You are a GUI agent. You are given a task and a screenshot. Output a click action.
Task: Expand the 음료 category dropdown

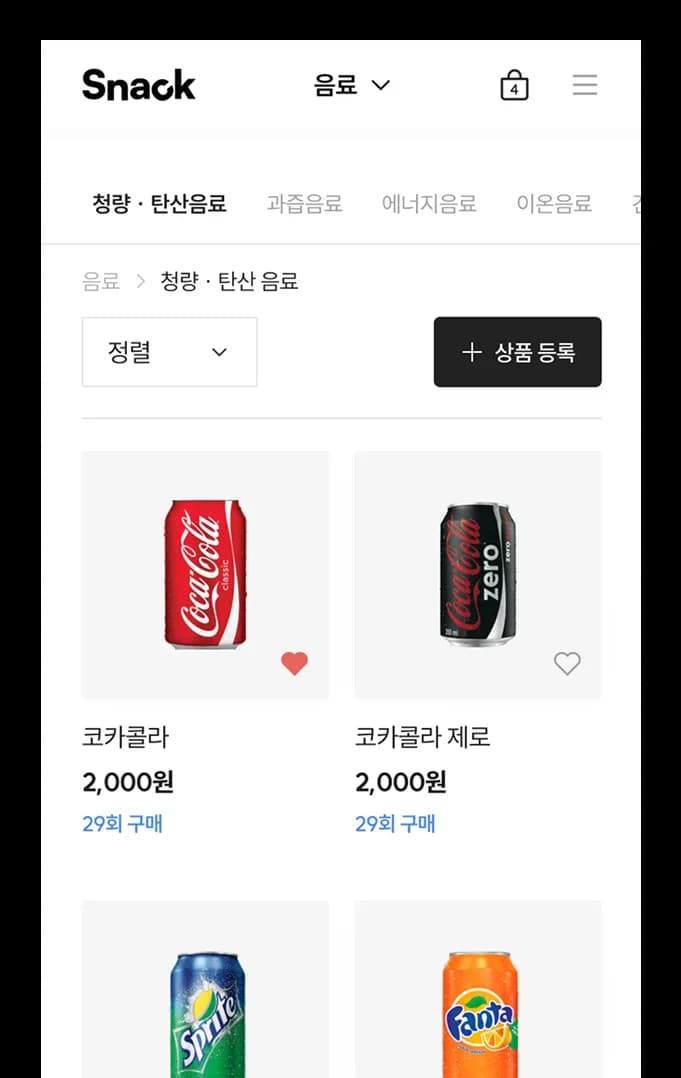coord(351,85)
